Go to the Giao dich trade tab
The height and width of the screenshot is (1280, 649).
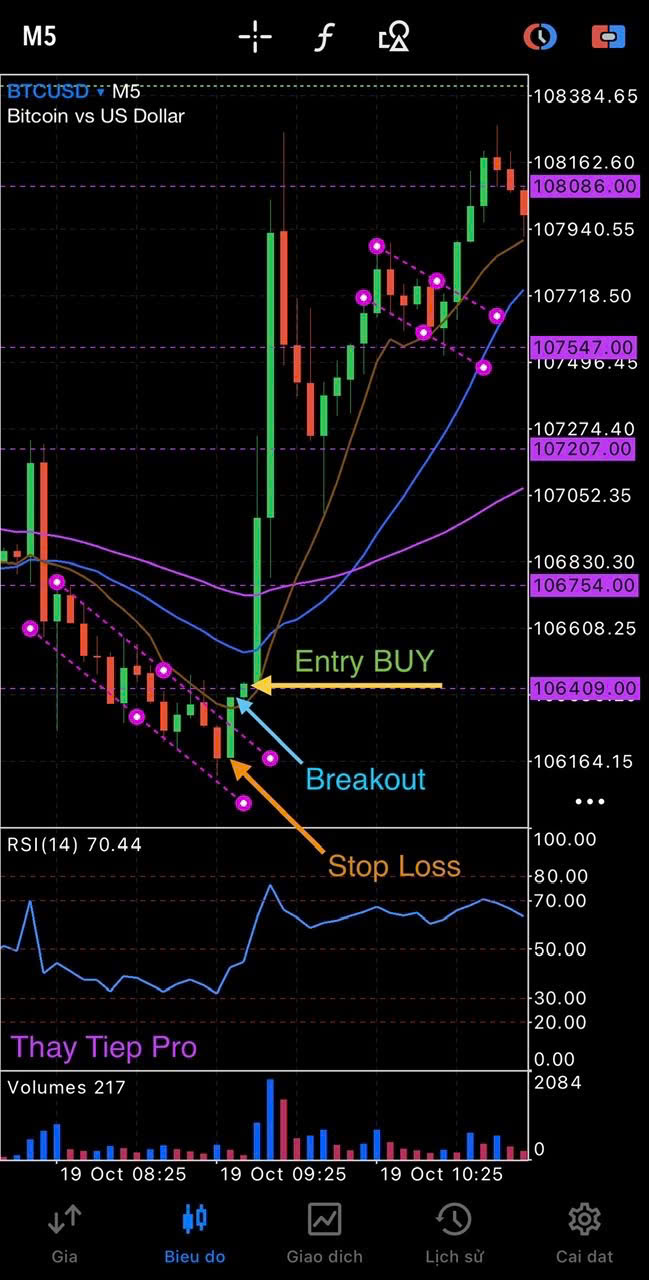click(x=324, y=1233)
